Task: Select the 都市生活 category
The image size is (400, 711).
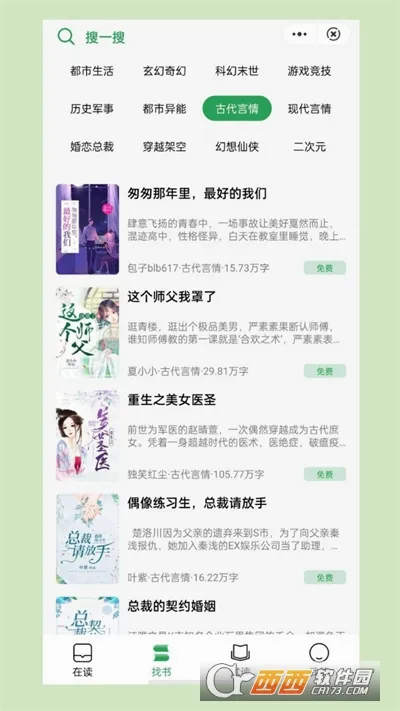Action: point(92,71)
